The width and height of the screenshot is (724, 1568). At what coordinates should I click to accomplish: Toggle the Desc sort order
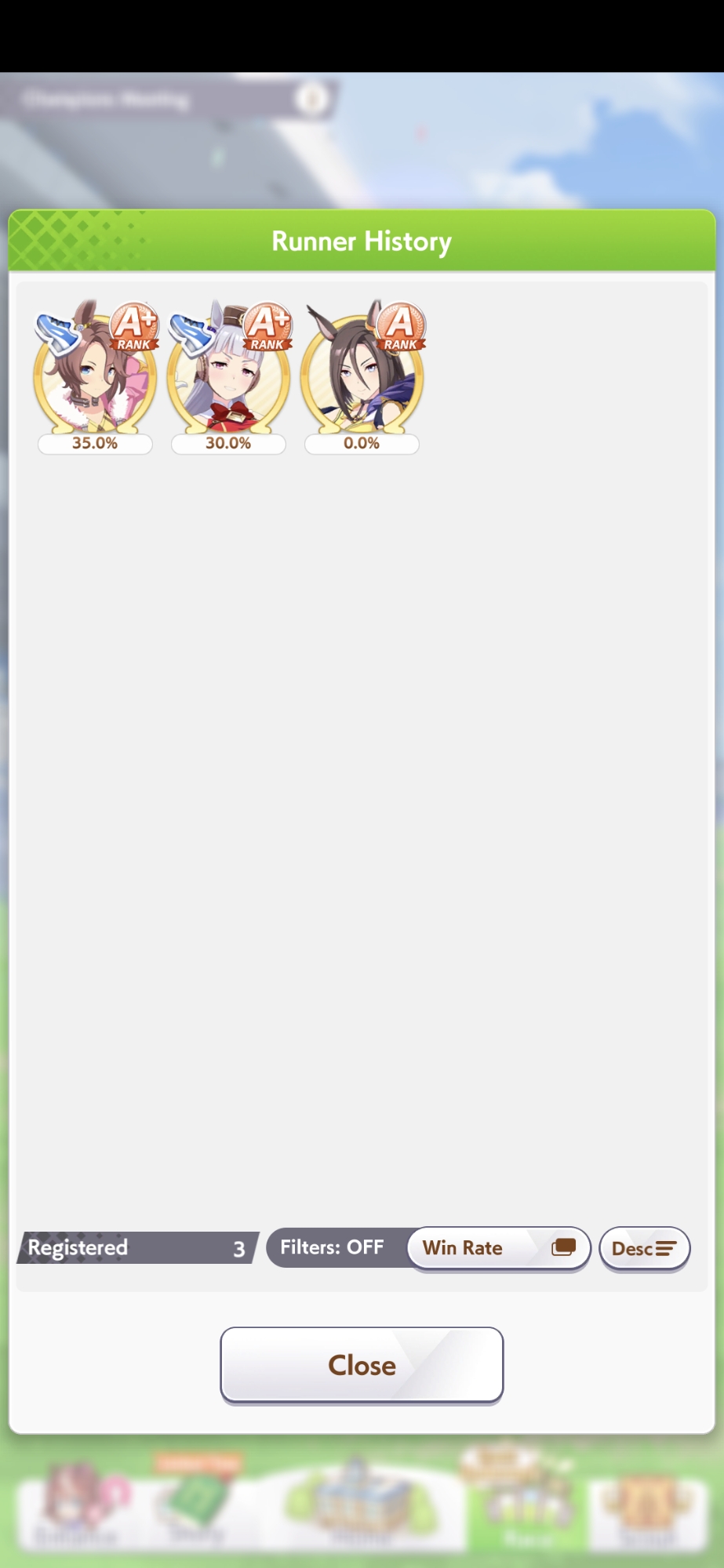644,1248
